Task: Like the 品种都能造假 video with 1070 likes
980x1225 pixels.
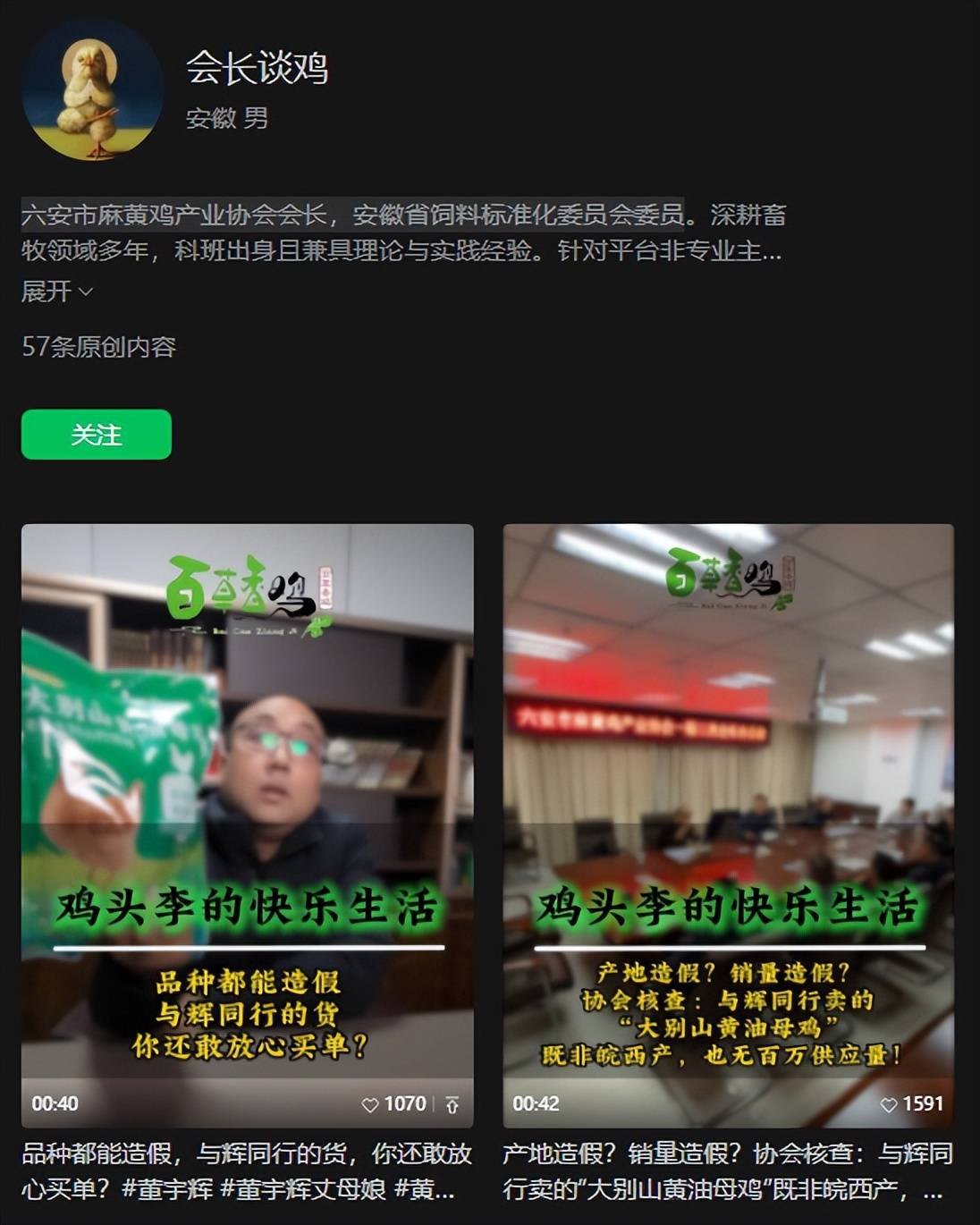Action: click(x=370, y=1105)
